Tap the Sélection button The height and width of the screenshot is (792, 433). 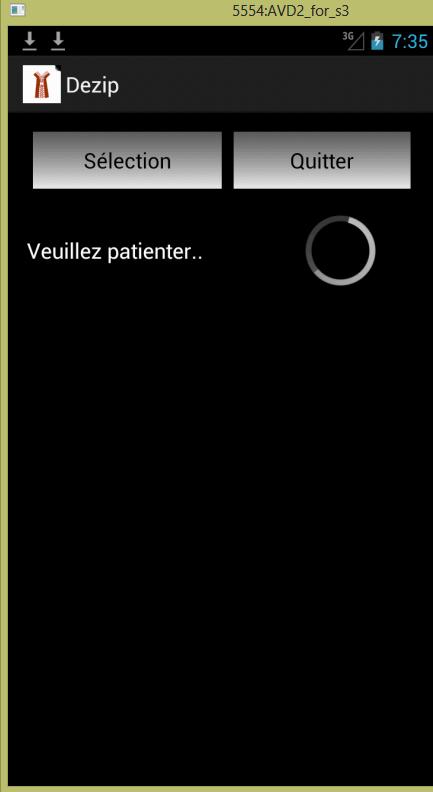[127, 160]
